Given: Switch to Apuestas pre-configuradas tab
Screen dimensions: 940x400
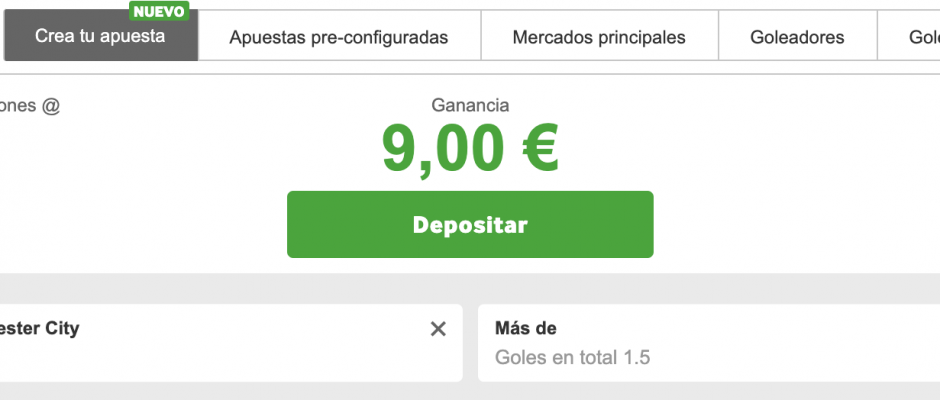Looking at the screenshot, I should pyautogui.click(x=338, y=37).
